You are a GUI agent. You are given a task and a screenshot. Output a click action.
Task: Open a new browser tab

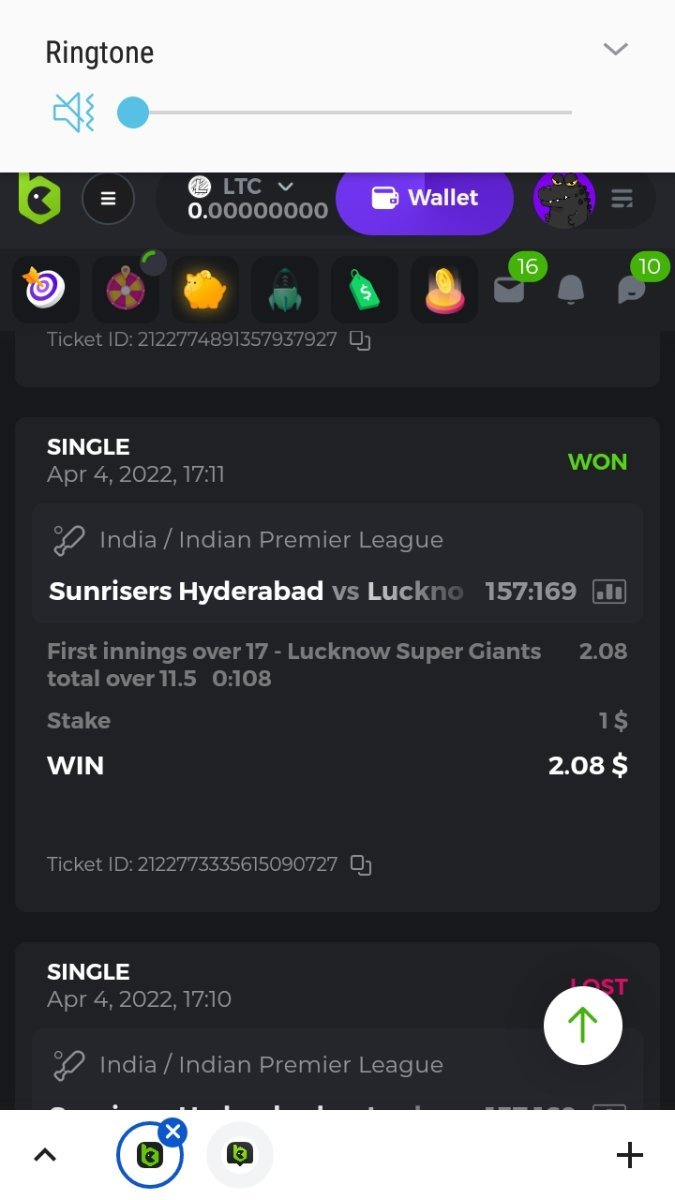point(629,1156)
